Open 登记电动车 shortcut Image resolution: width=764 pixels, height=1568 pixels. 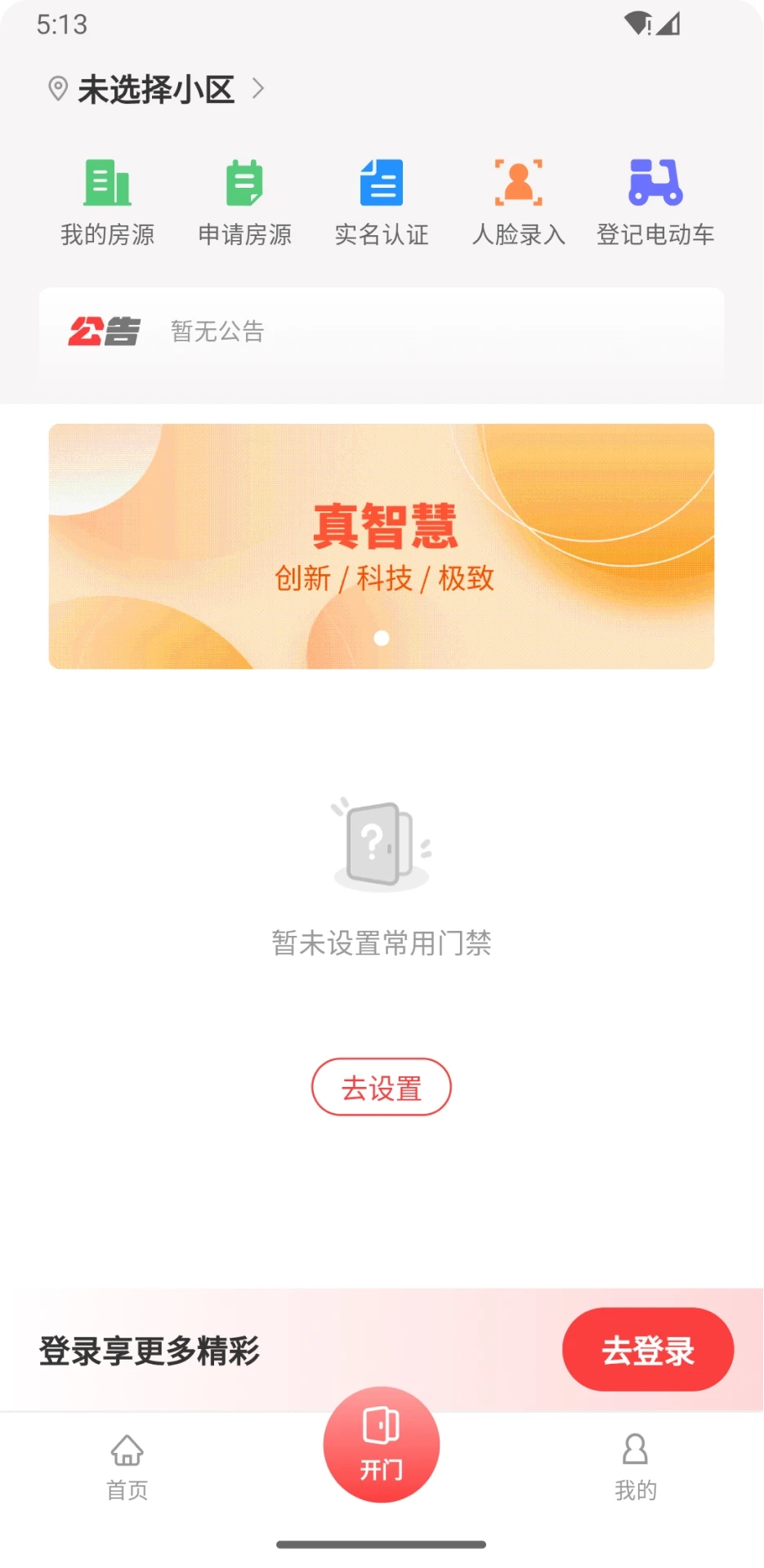pos(655,202)
